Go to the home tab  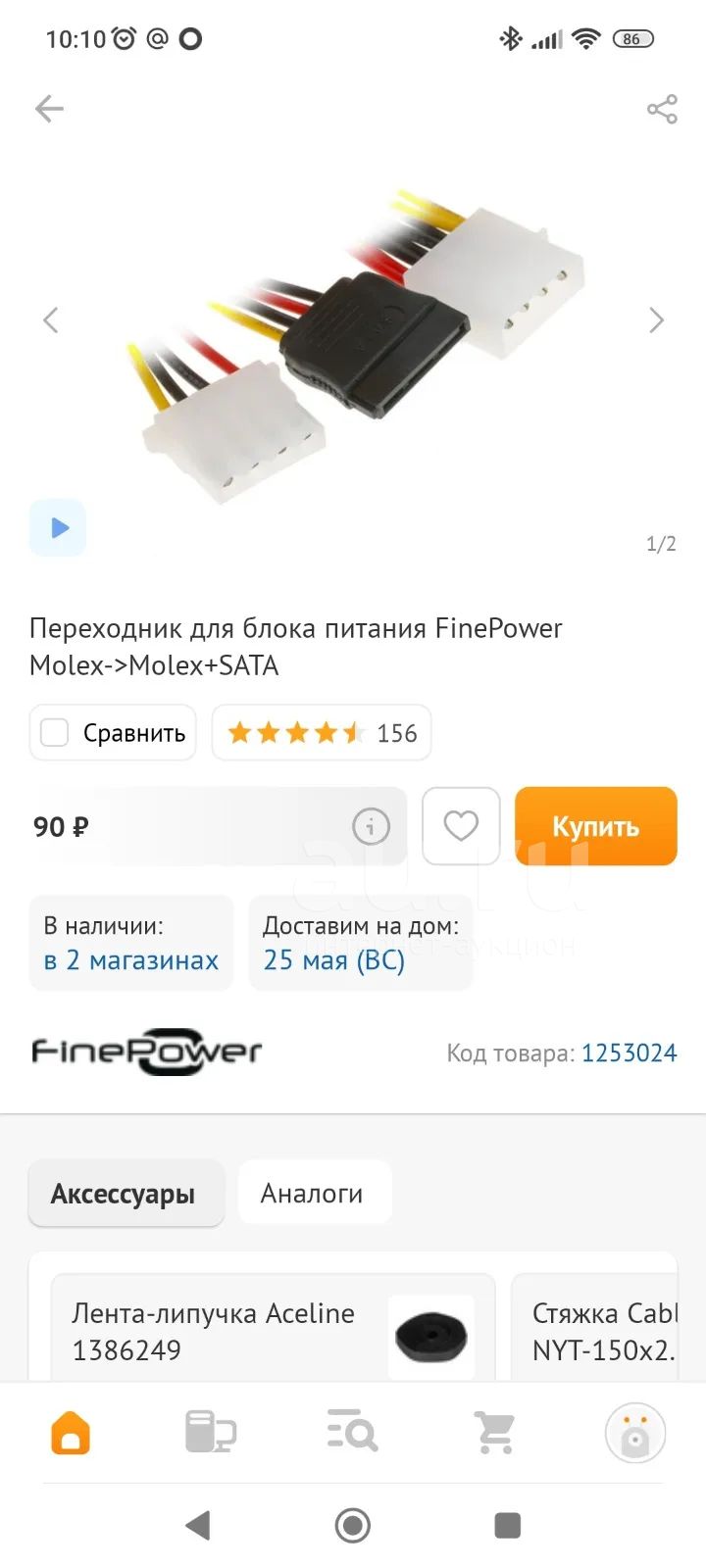71,1433
